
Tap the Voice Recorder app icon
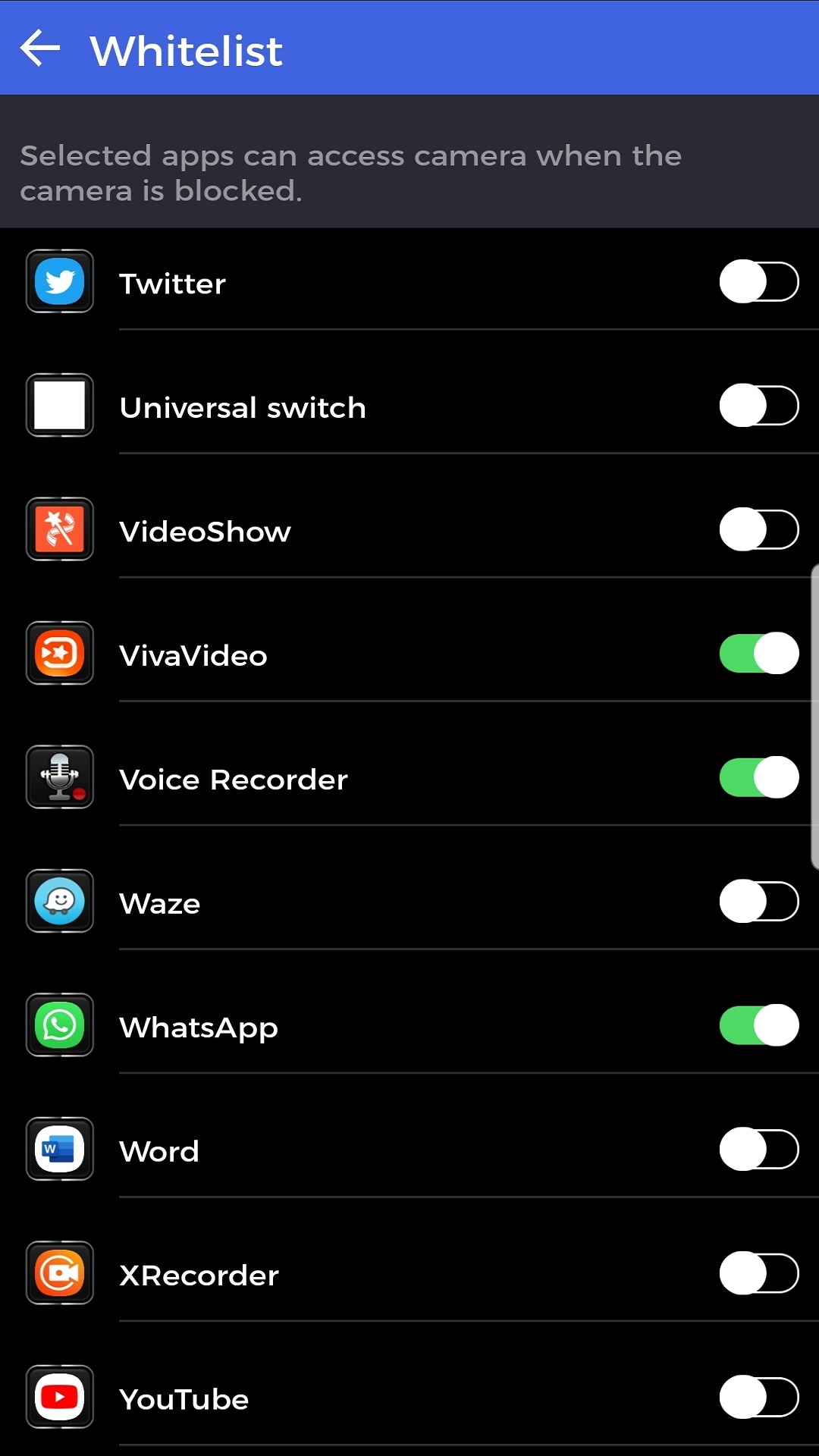(x=59, y=778)
